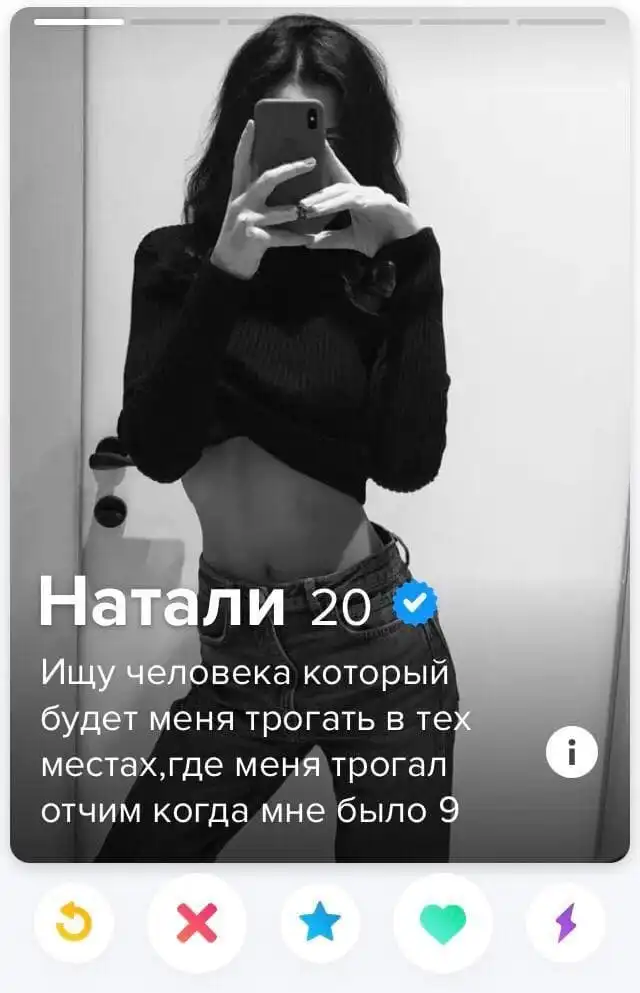Open profile details via the info icon

(572, 753)
